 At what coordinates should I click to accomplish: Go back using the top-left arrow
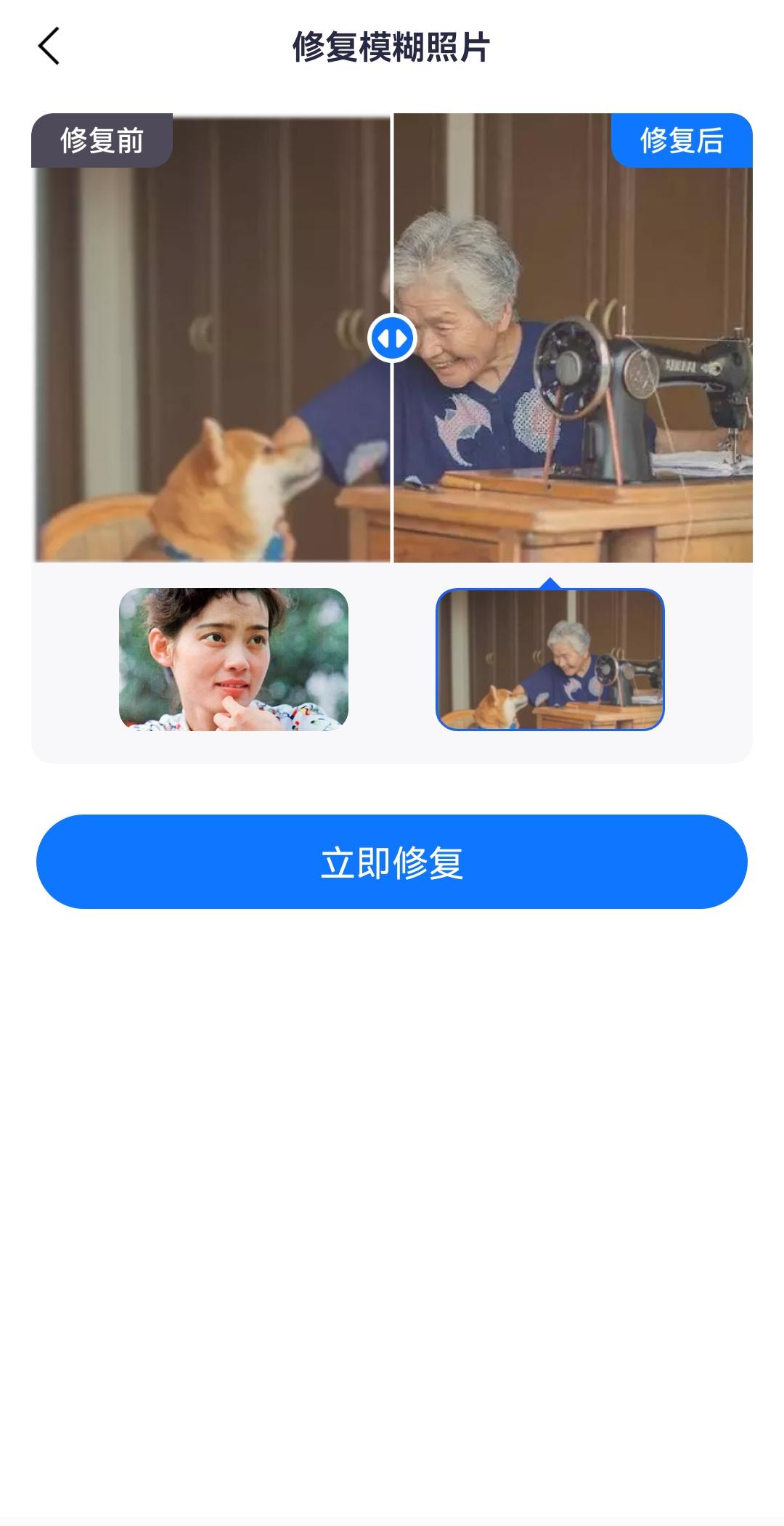(49, 47)
